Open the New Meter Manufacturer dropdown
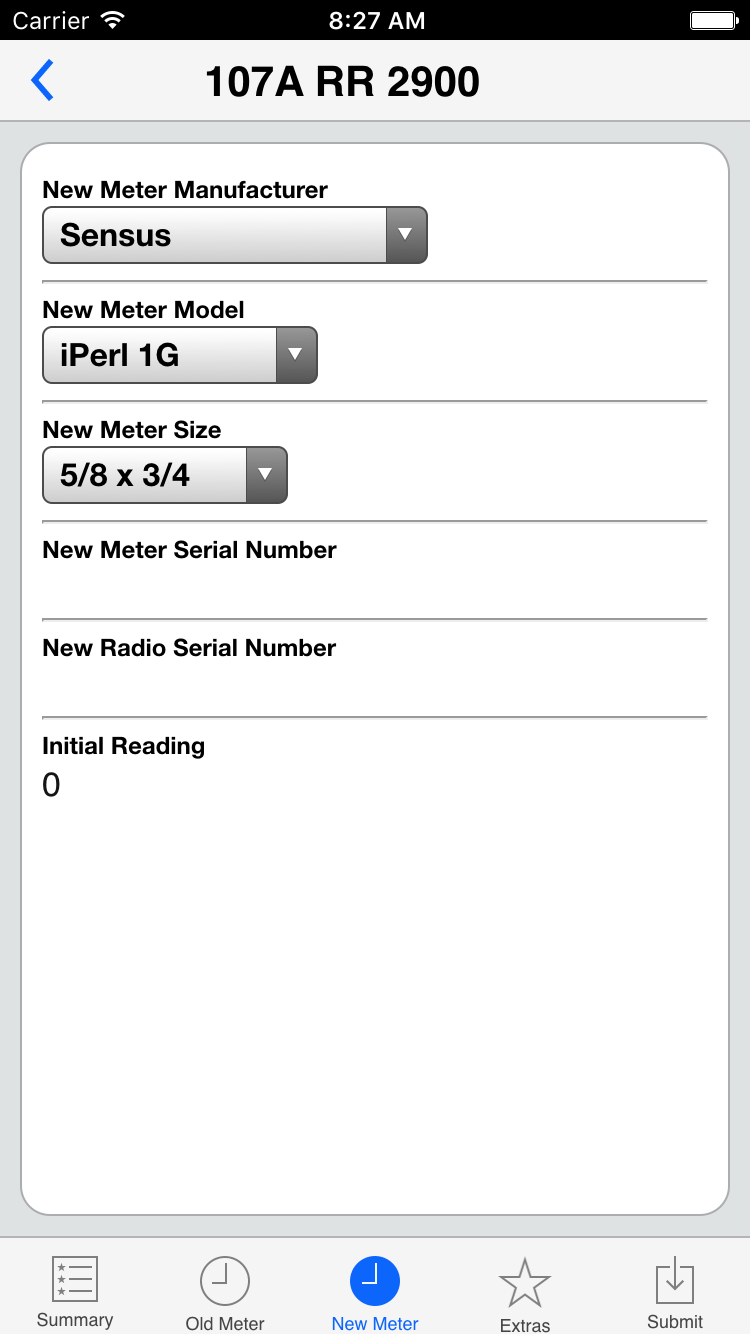750x1334 pixels. 235,236
